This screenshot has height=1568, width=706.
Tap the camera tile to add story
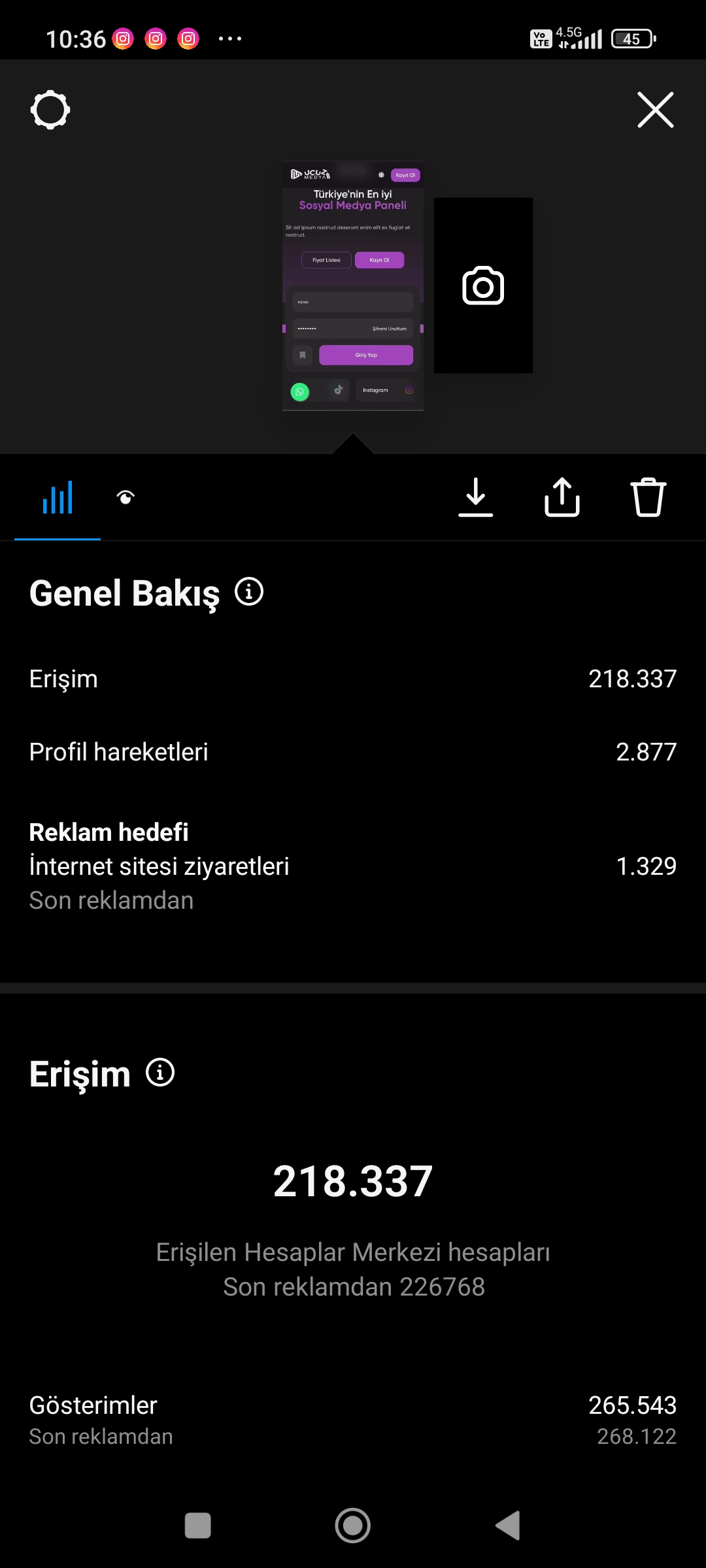coord(483,286)
